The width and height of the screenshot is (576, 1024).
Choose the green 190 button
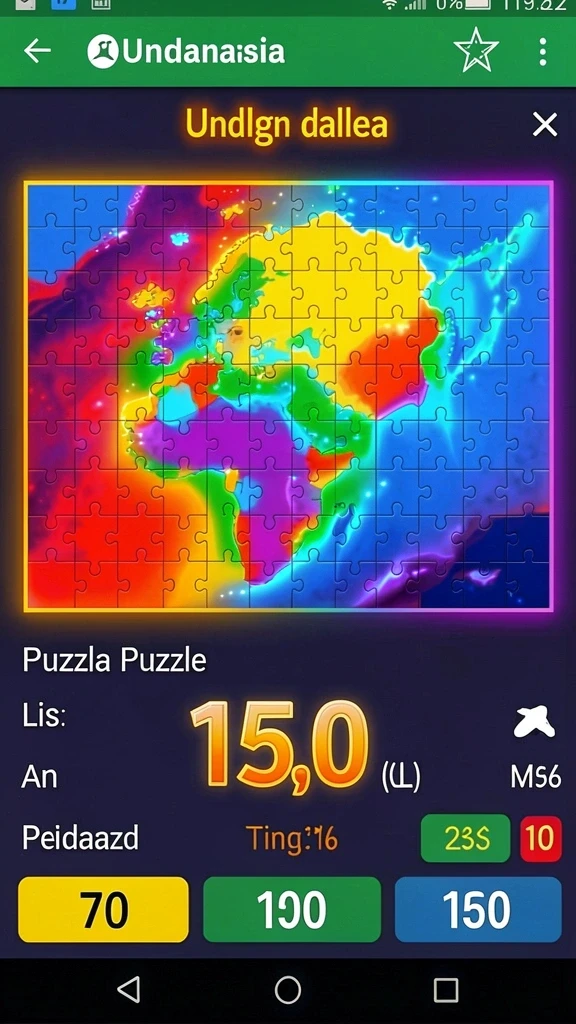point(292,910)
